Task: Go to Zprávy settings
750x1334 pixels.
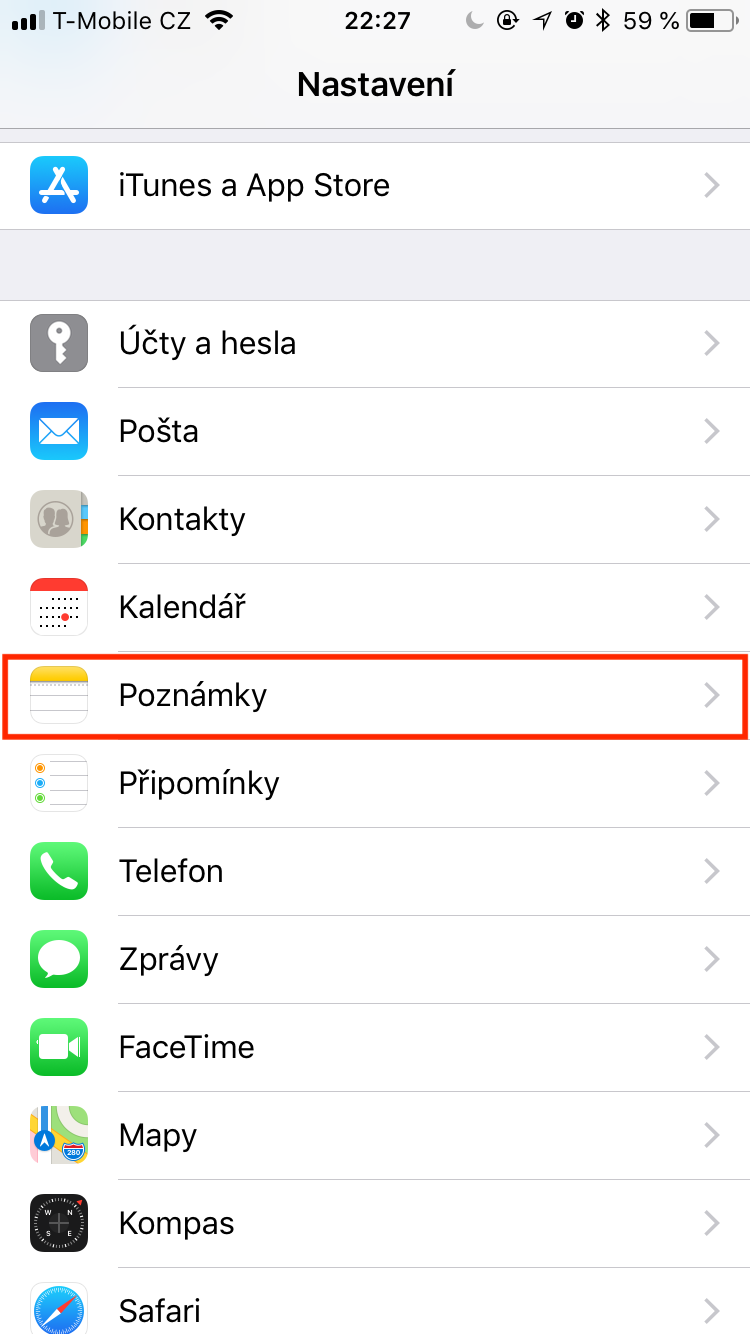Action: pyautogui.click(x=375, y=960)
